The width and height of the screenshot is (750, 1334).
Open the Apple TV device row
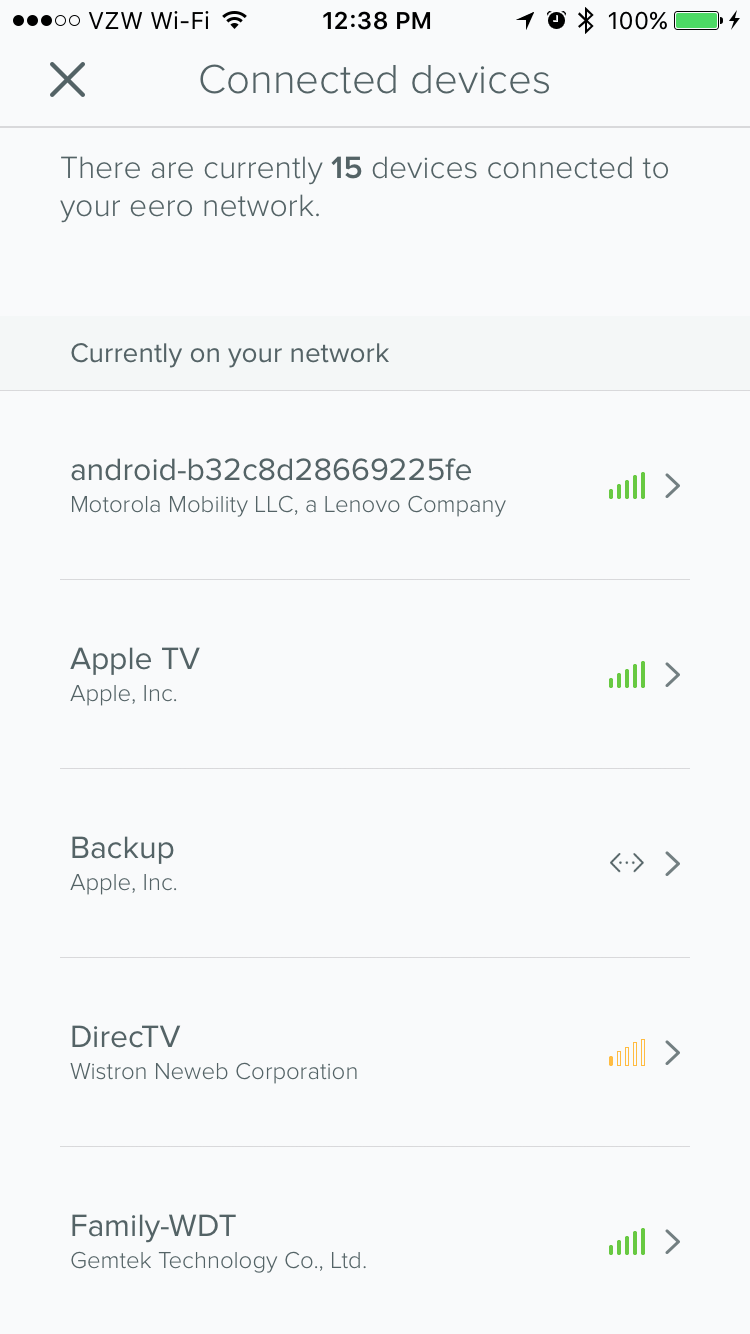coord(375,675)
